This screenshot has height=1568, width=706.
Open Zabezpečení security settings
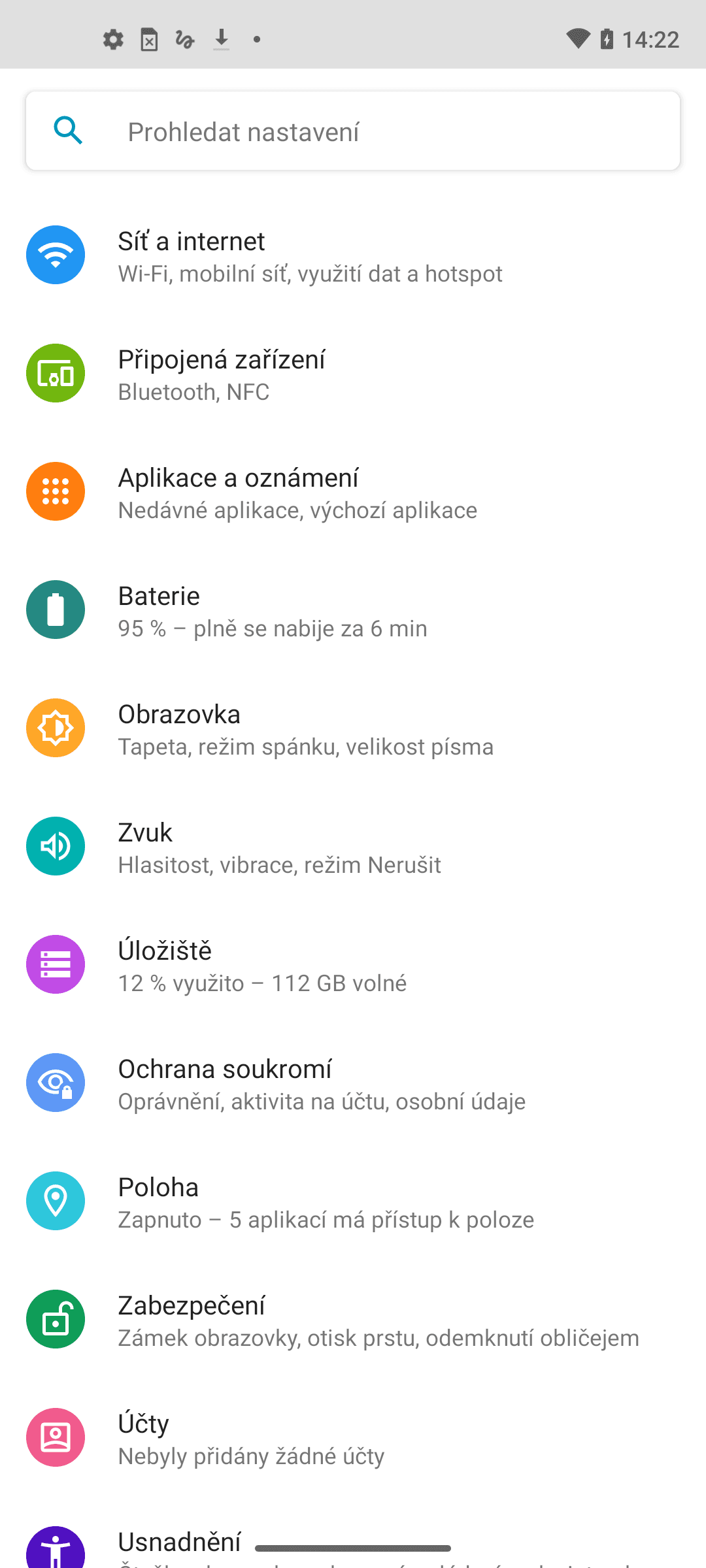(x=353, y=1320)
